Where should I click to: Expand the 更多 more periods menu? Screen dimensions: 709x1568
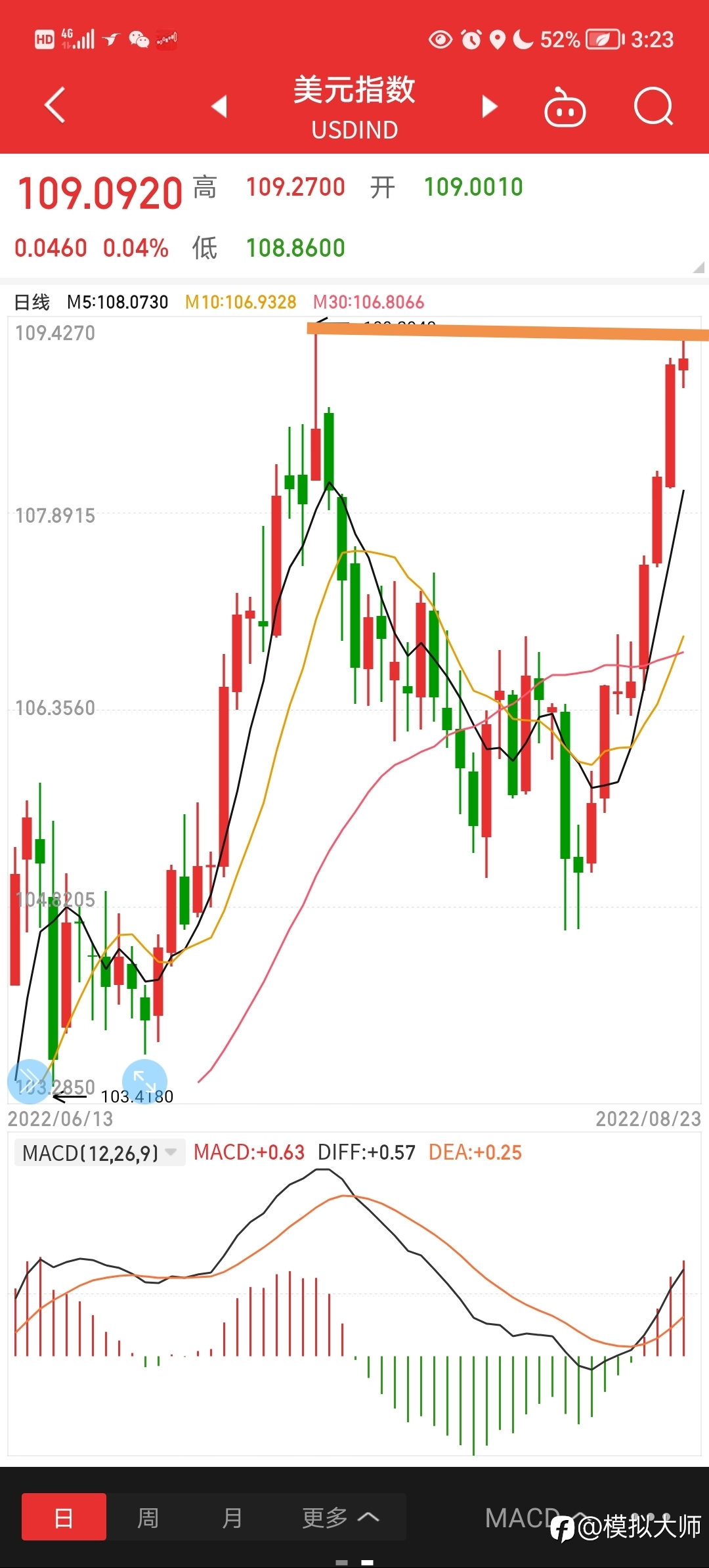click(x=340, y=1517)
